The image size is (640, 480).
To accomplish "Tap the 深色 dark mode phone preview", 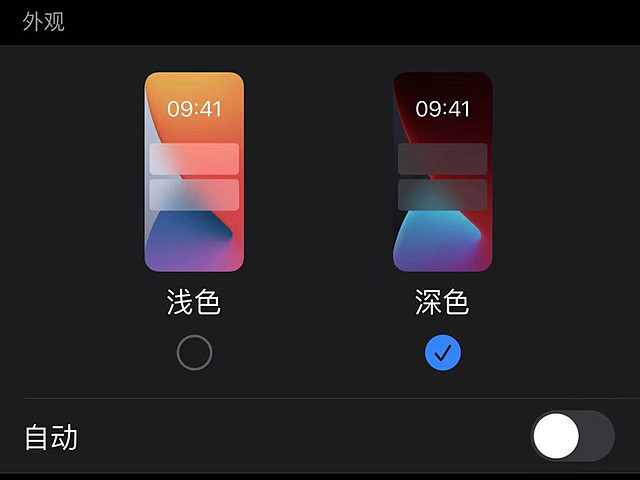I will click(x=443, y=172).
